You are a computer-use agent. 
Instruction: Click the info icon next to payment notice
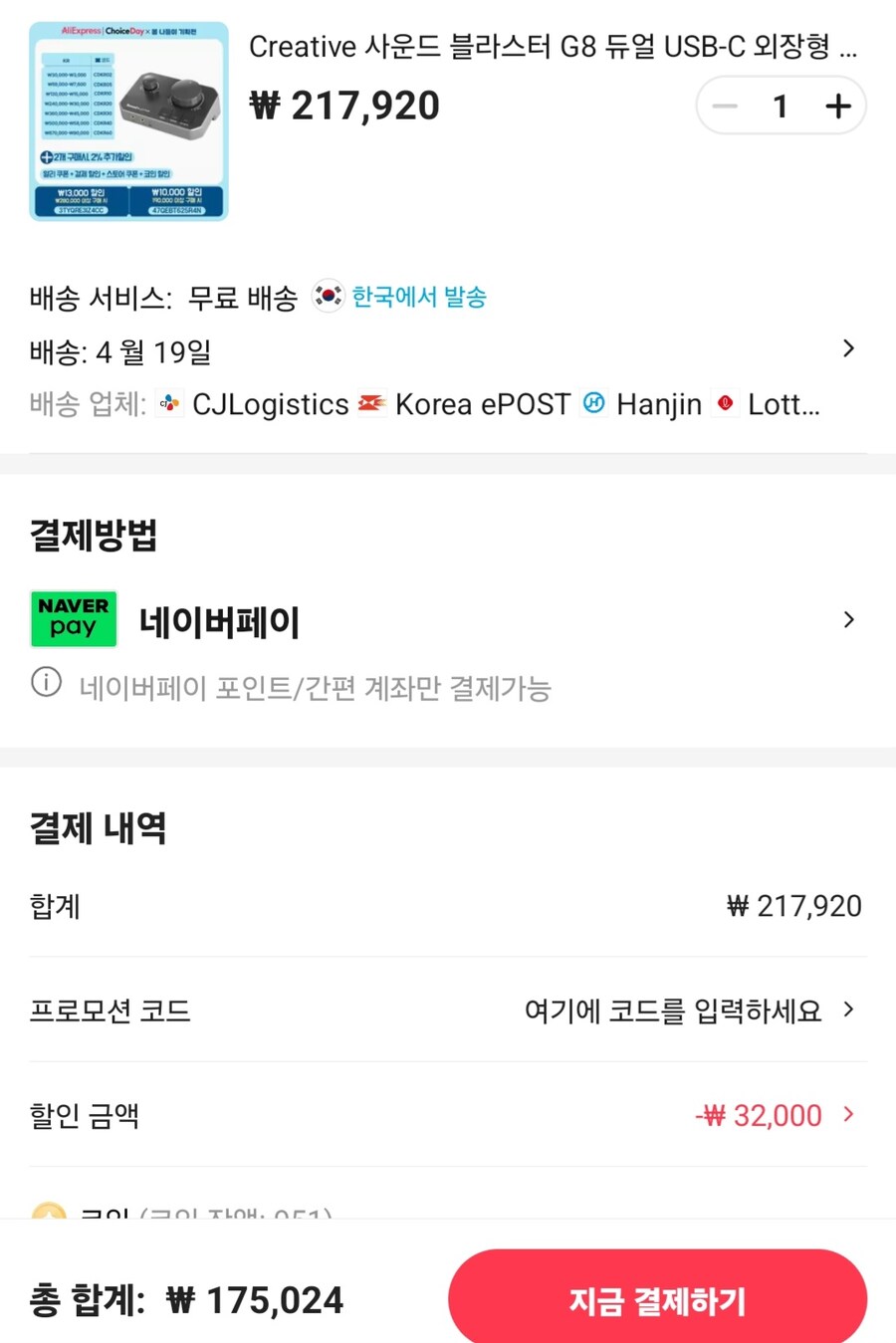[x=46, y=683]
